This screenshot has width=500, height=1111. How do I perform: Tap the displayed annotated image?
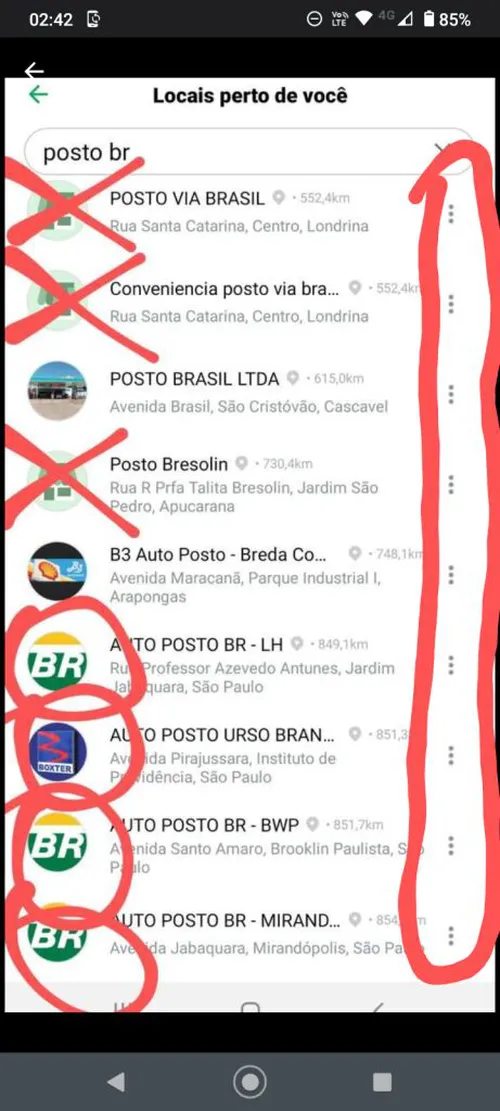(x=250, y=544)
